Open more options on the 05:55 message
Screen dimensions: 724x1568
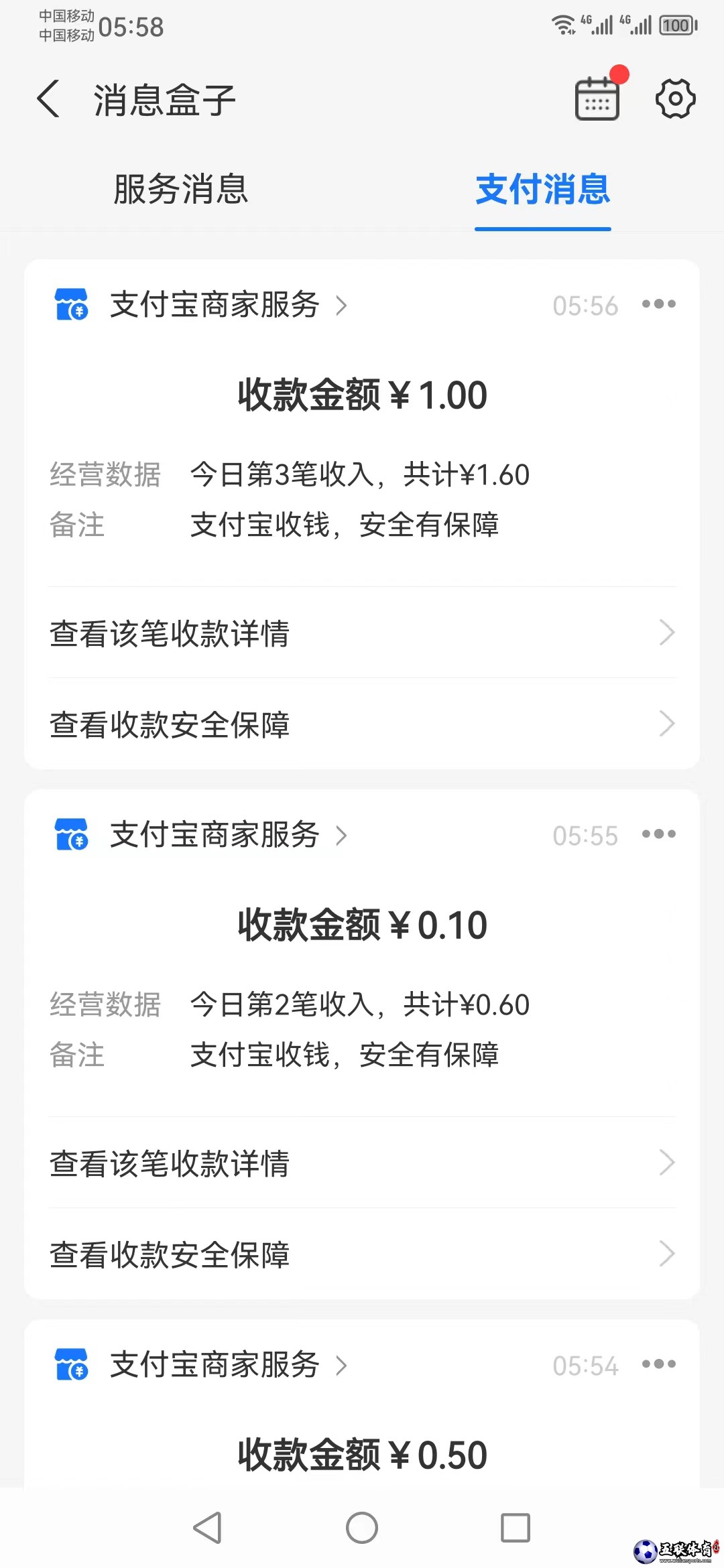pos(658,834)
